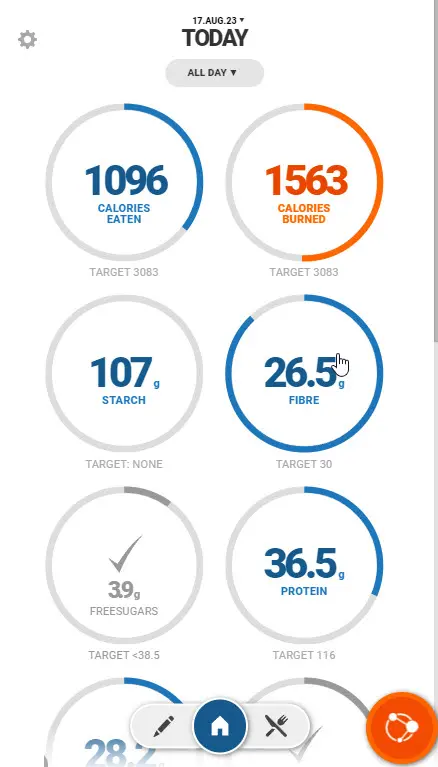Tap the pencil edit button
The image size is (438, 767).
click(163, 726)
